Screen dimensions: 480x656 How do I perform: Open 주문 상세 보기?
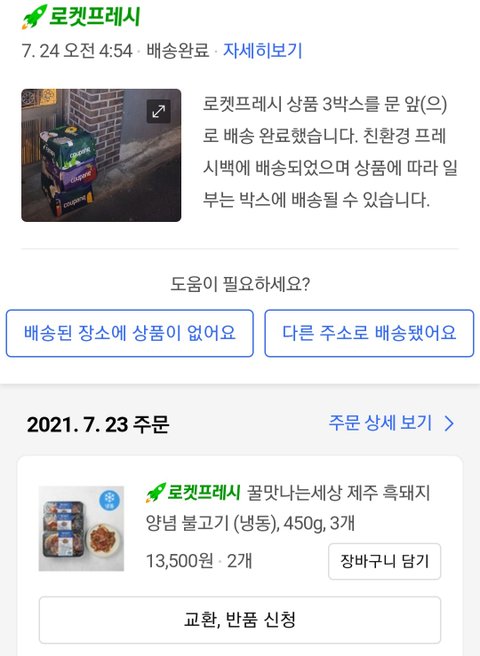391,423
